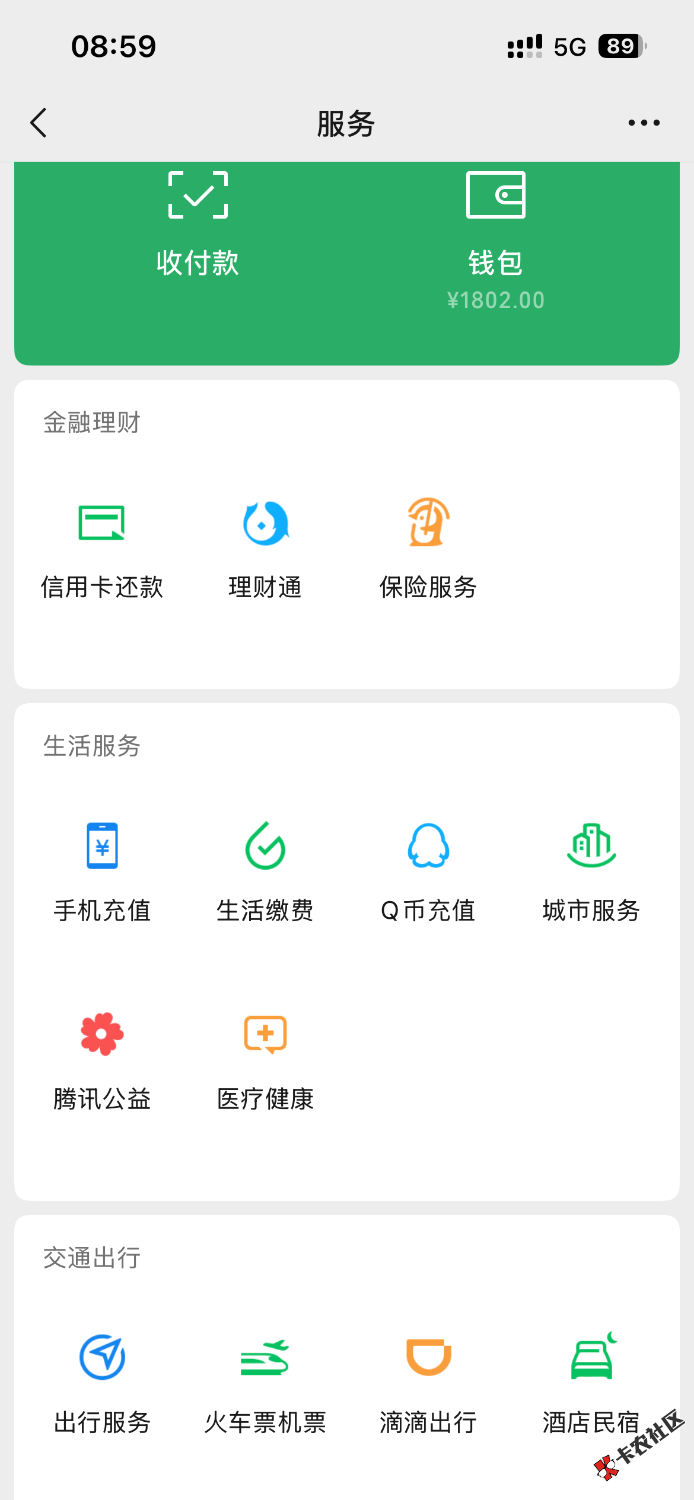The width and height of the screenshot is (694, 1500).
Task: Launch 城市服务 city services
Action: (x=591, y=872)
